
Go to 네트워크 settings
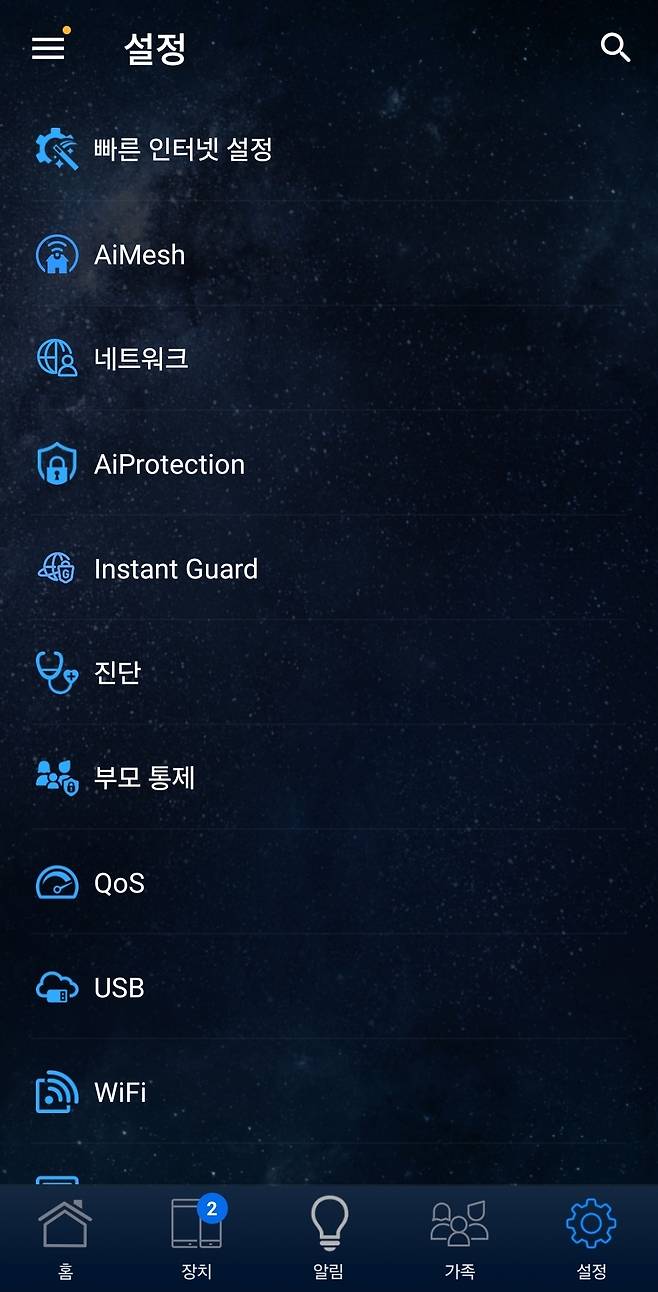click(x=141, y=359)
